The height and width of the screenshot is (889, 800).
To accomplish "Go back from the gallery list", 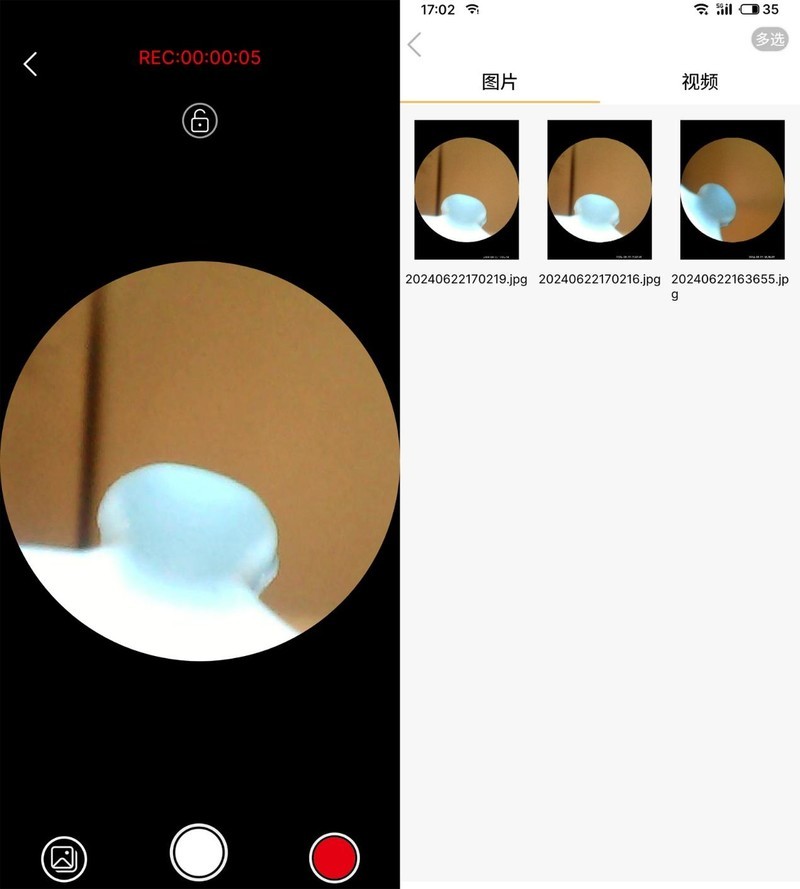I will 415,44.
